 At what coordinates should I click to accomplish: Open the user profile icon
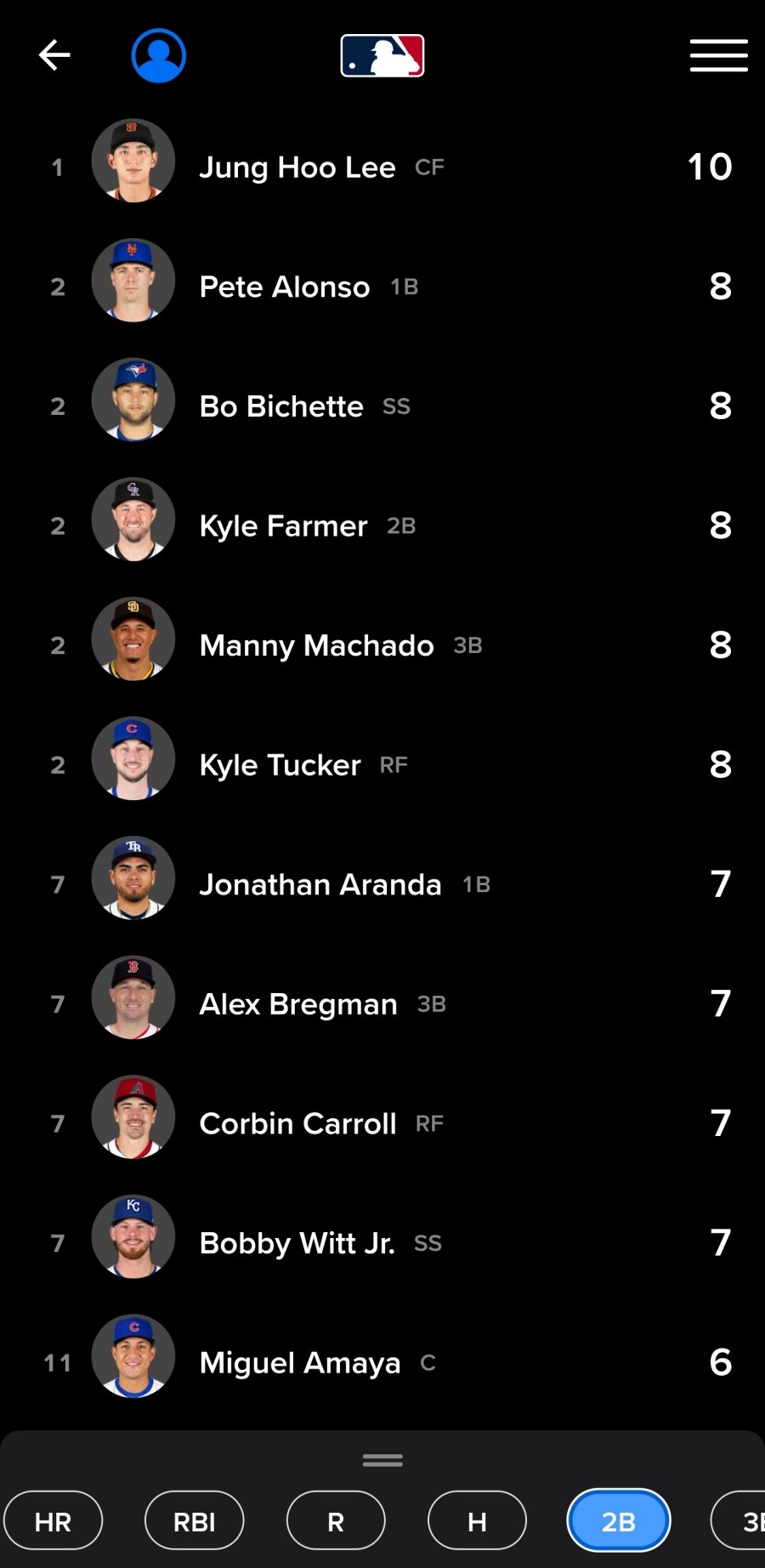pyautogui.click(x=158, y=56)
